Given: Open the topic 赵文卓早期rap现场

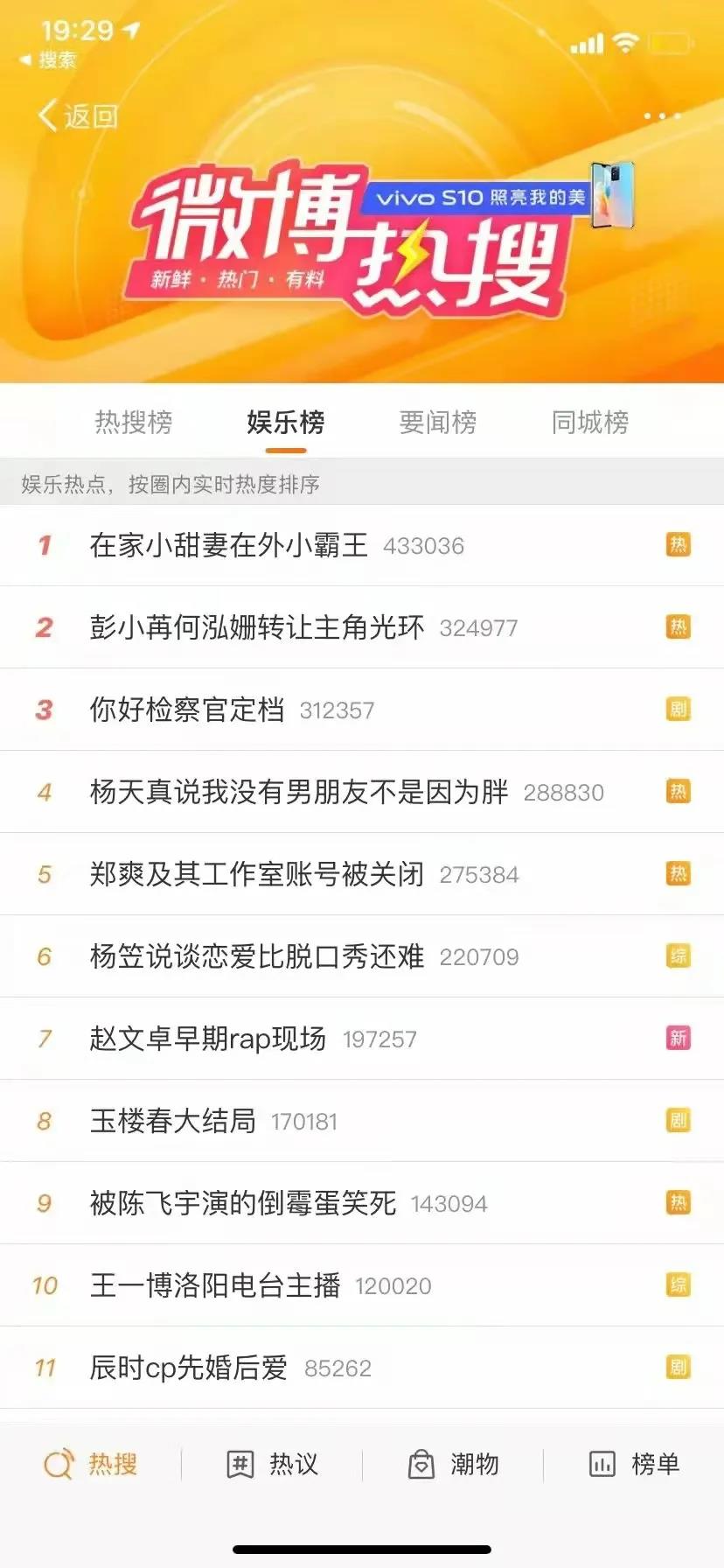Looking at the screenshot, I should tap(208, 1039).
